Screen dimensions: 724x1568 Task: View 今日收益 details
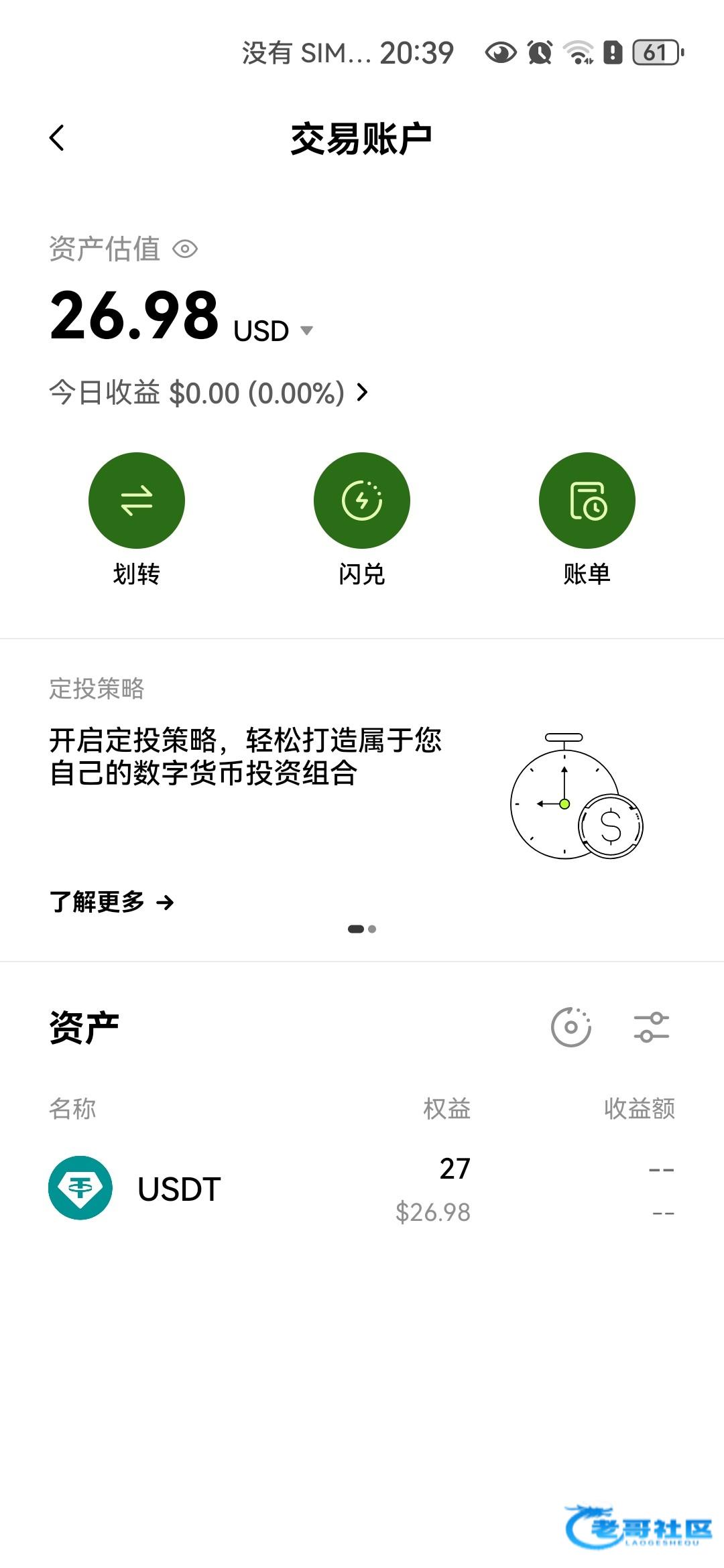click(209, 393)
